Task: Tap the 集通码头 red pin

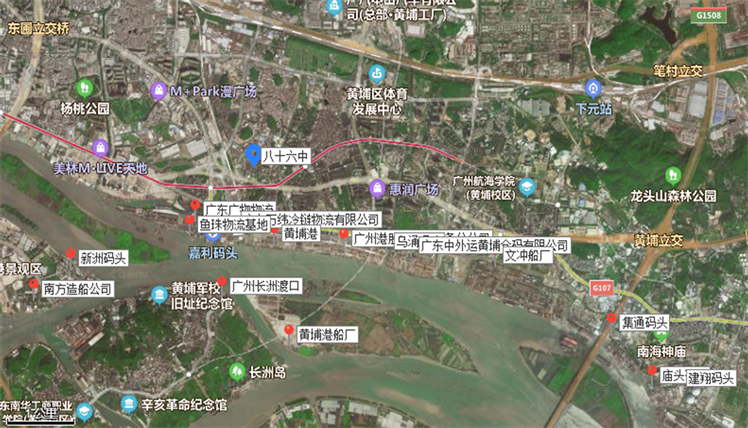Action: pyautogui.click(x=612, y=320)
